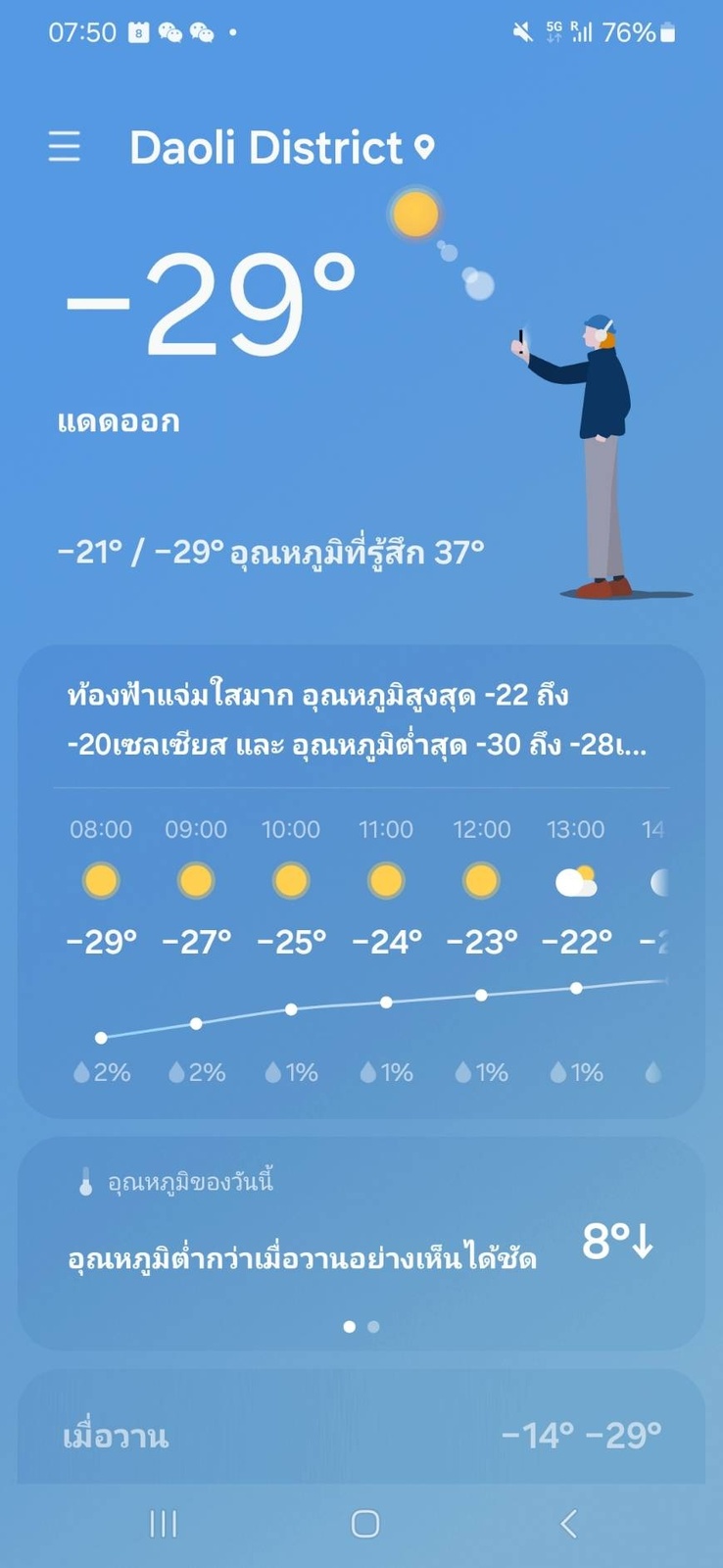Open the hourly forecast card

[x=361, y=941]
